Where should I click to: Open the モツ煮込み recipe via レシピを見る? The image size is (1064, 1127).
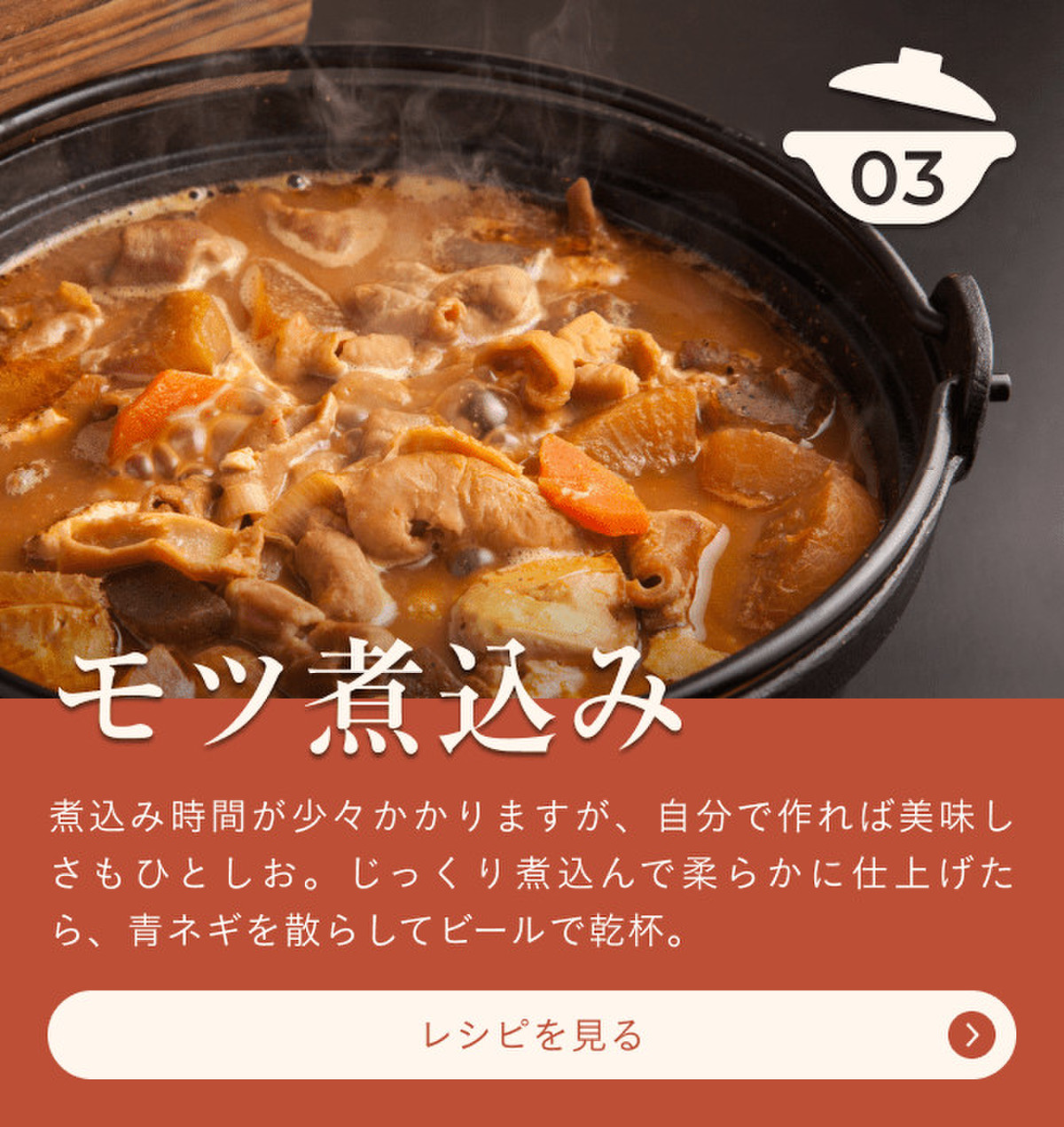[531, 1035]
